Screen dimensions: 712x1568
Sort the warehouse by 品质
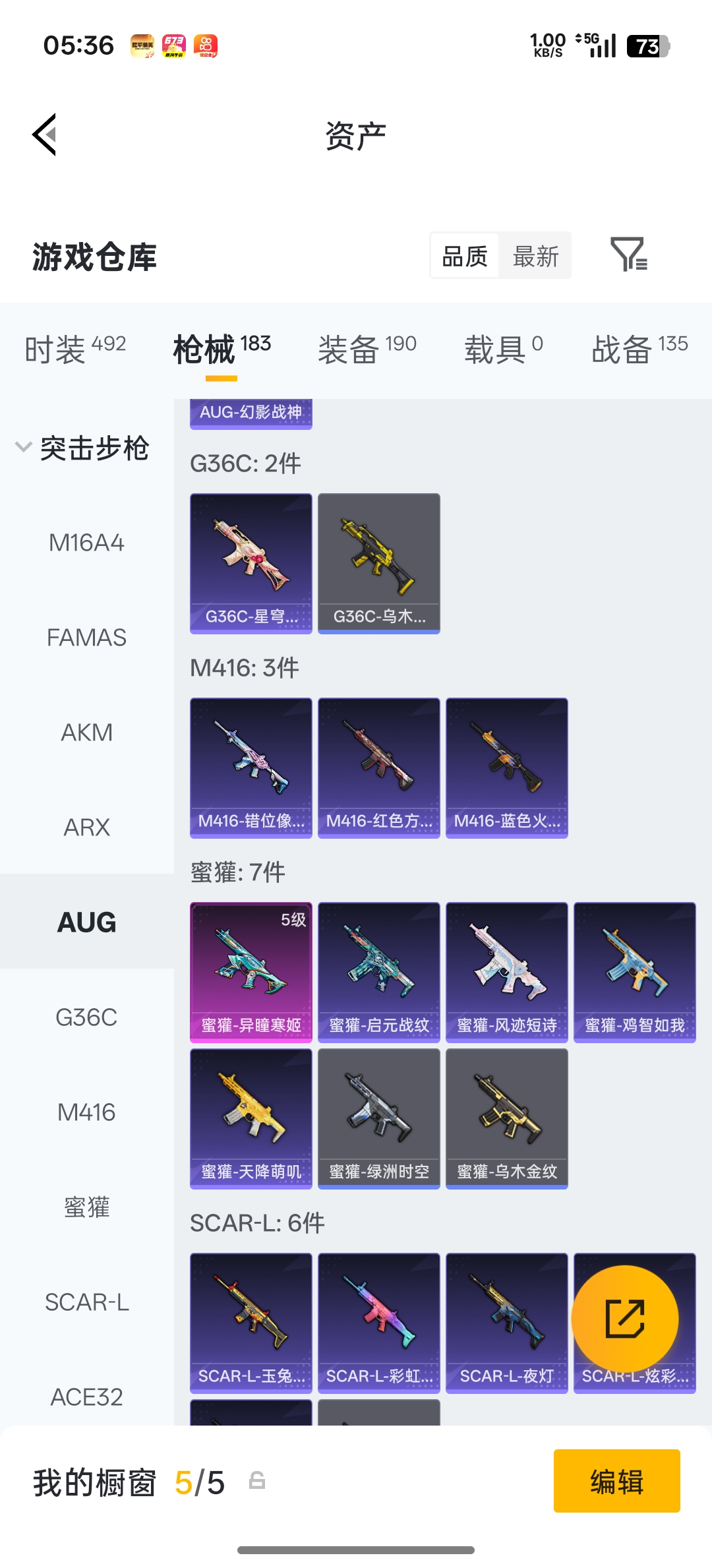pyautogui.click(x=465, y=256)
